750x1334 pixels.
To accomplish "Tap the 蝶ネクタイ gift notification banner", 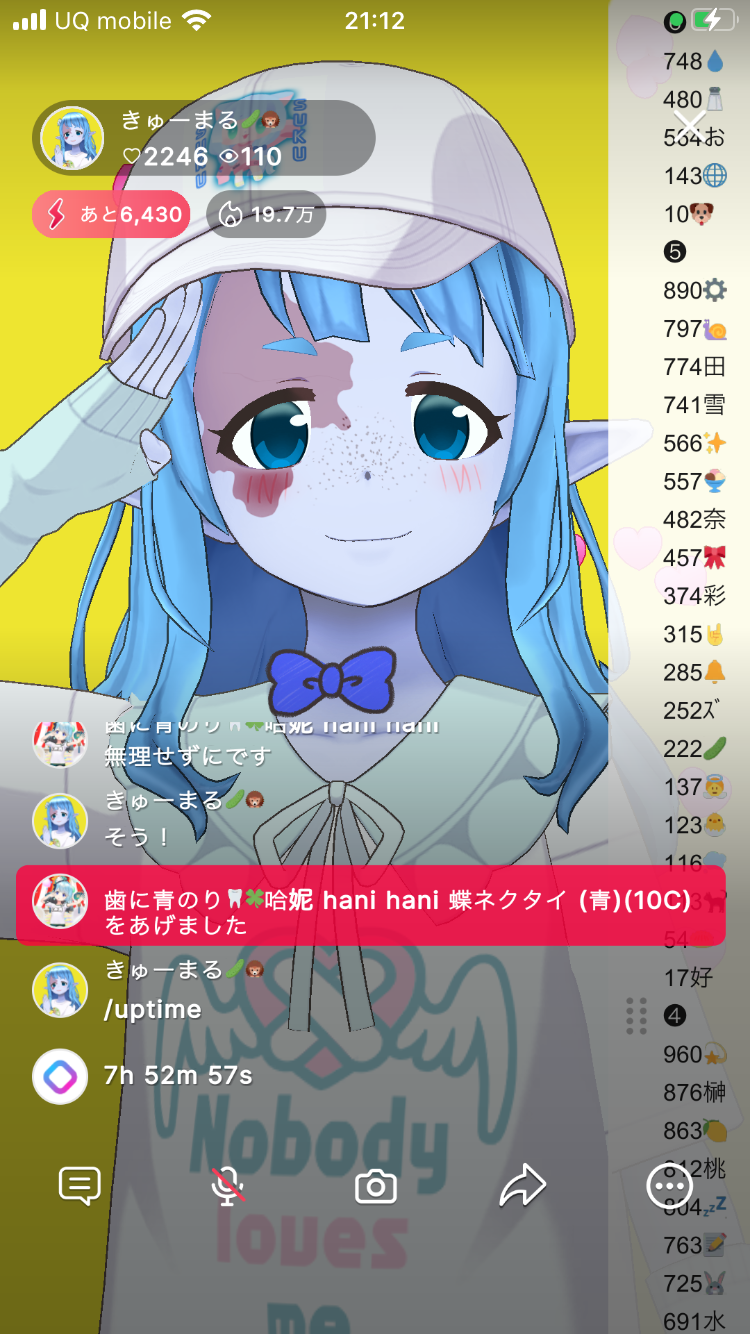I will click(x=370, y=906).
